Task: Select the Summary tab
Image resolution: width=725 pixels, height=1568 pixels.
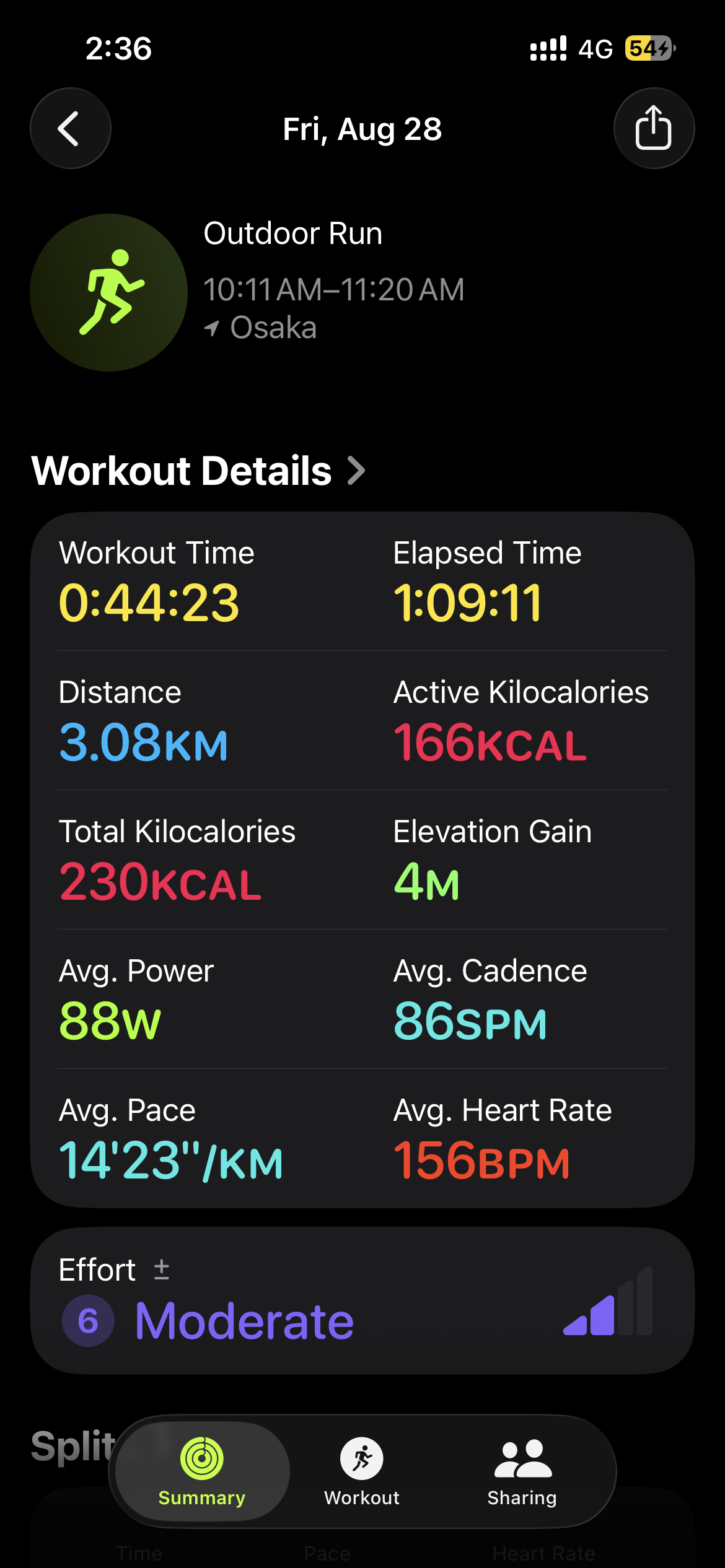Action: point(202,1471)
